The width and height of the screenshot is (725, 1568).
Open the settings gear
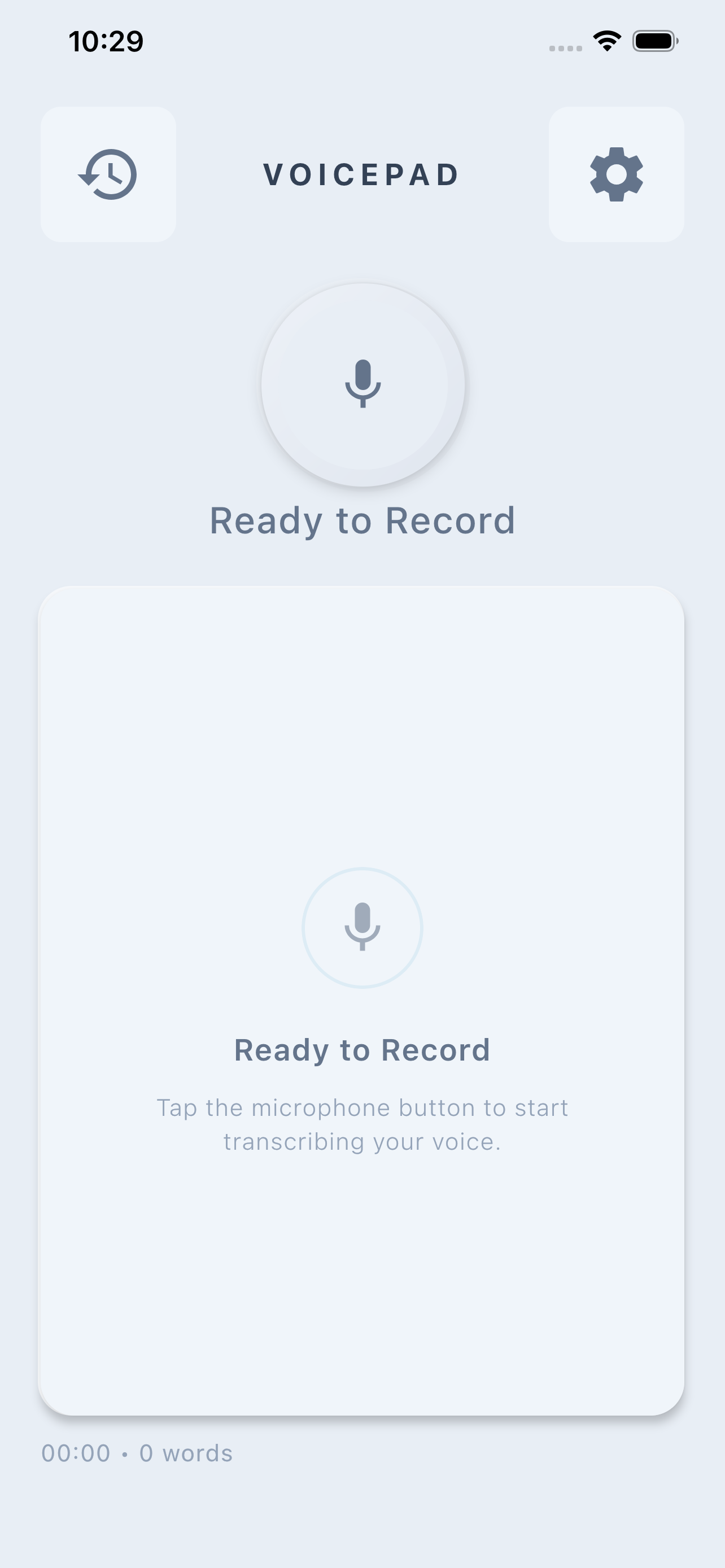coord(616,175)
